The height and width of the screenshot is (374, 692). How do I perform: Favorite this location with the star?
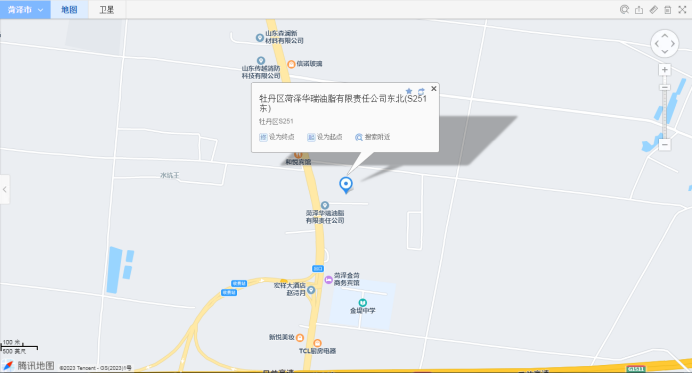(x=409, y=91)
